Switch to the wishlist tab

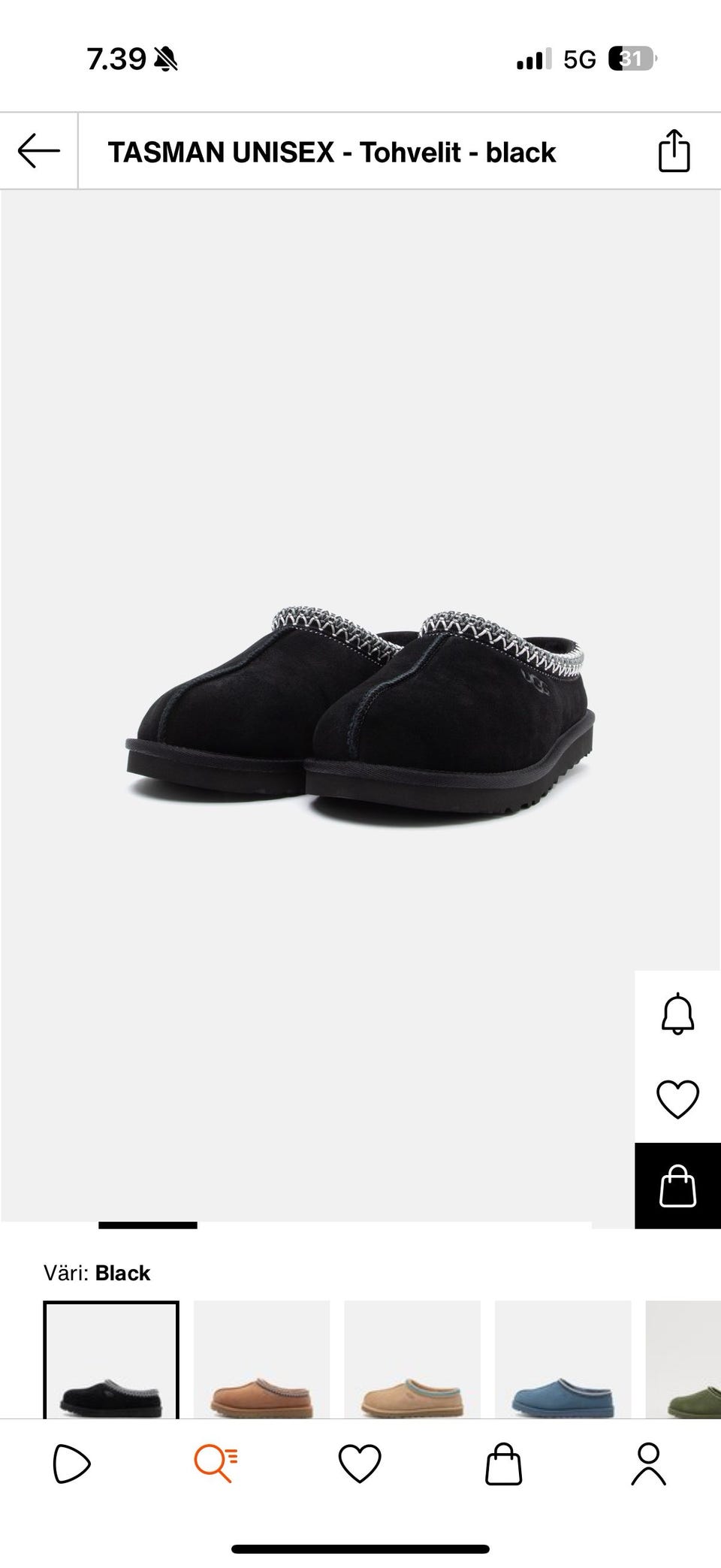[360, 1464]
